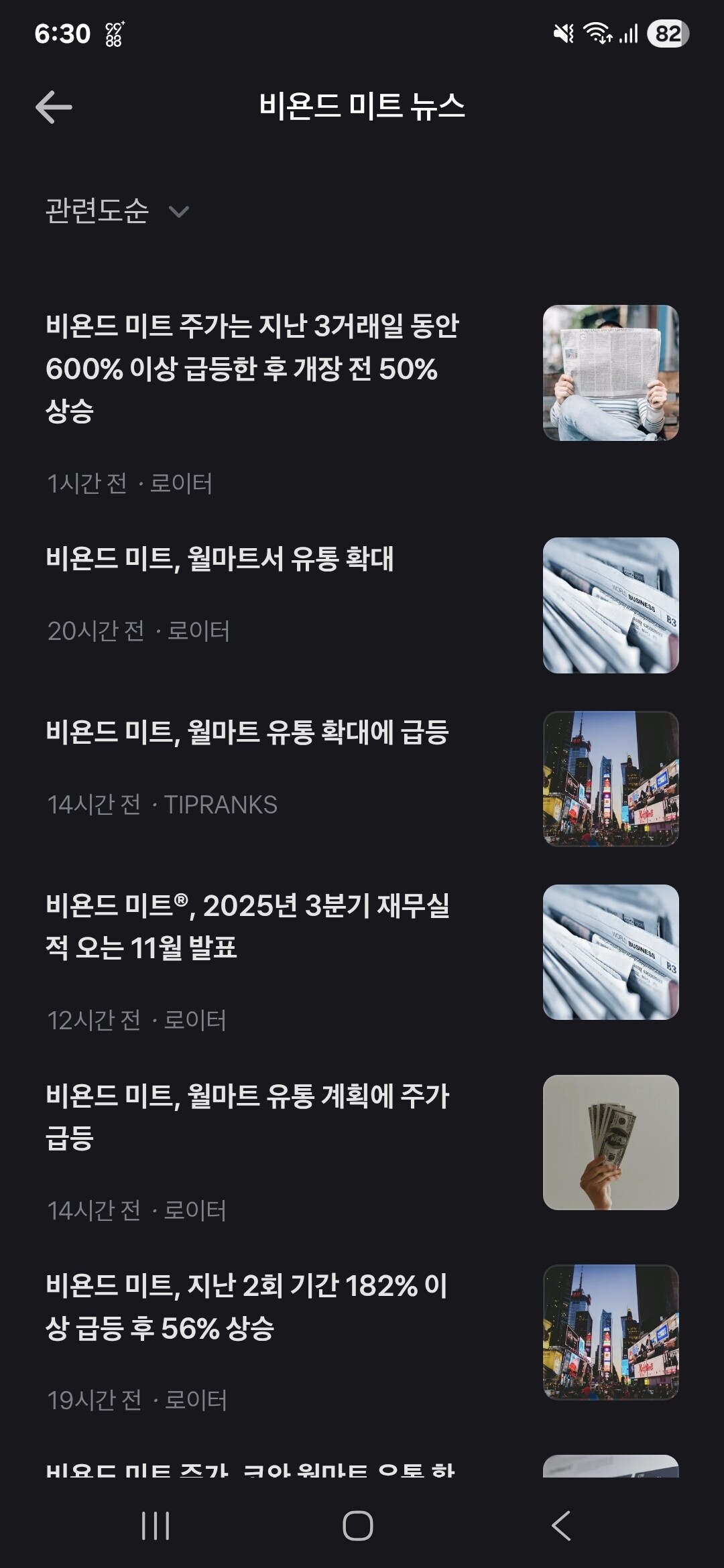Image resolution: width=724 pixels, height=1568 pixels.
Task: Tap the system home button
Action: (x=358, y=1526)
